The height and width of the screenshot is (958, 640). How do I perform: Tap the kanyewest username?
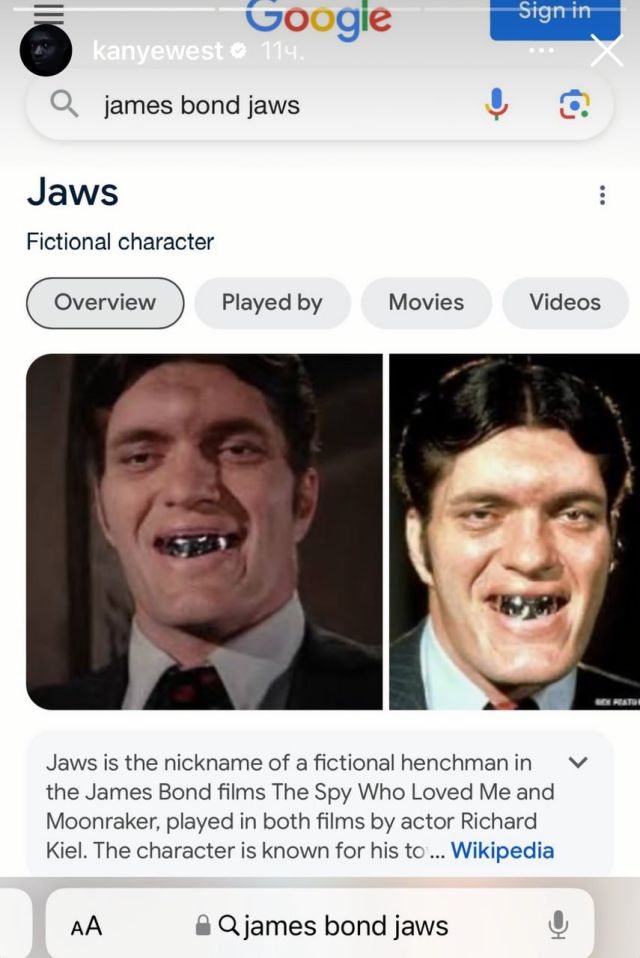tap(158, 52)
